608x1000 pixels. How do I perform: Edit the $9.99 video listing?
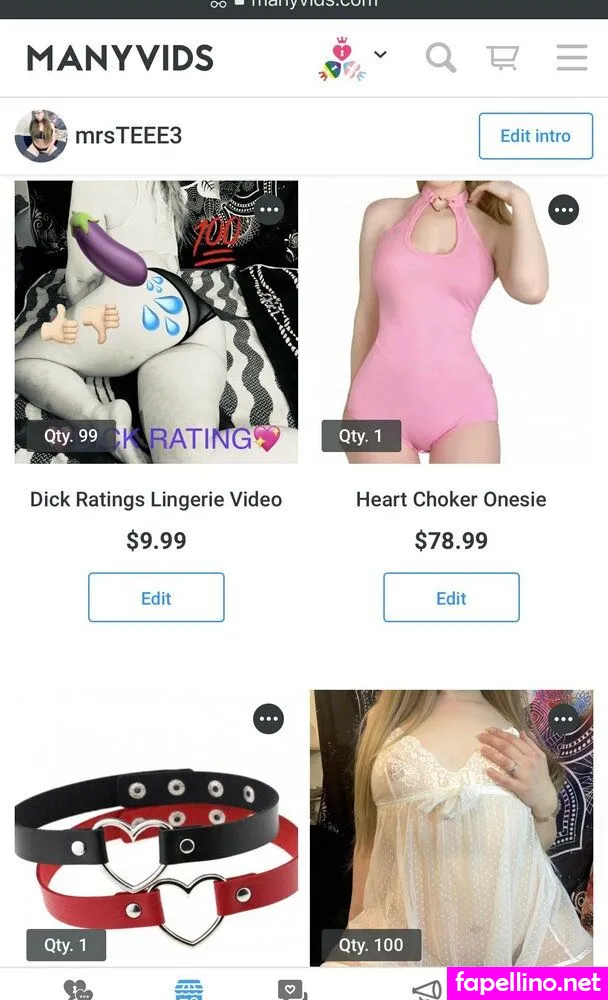click(156, 598)
